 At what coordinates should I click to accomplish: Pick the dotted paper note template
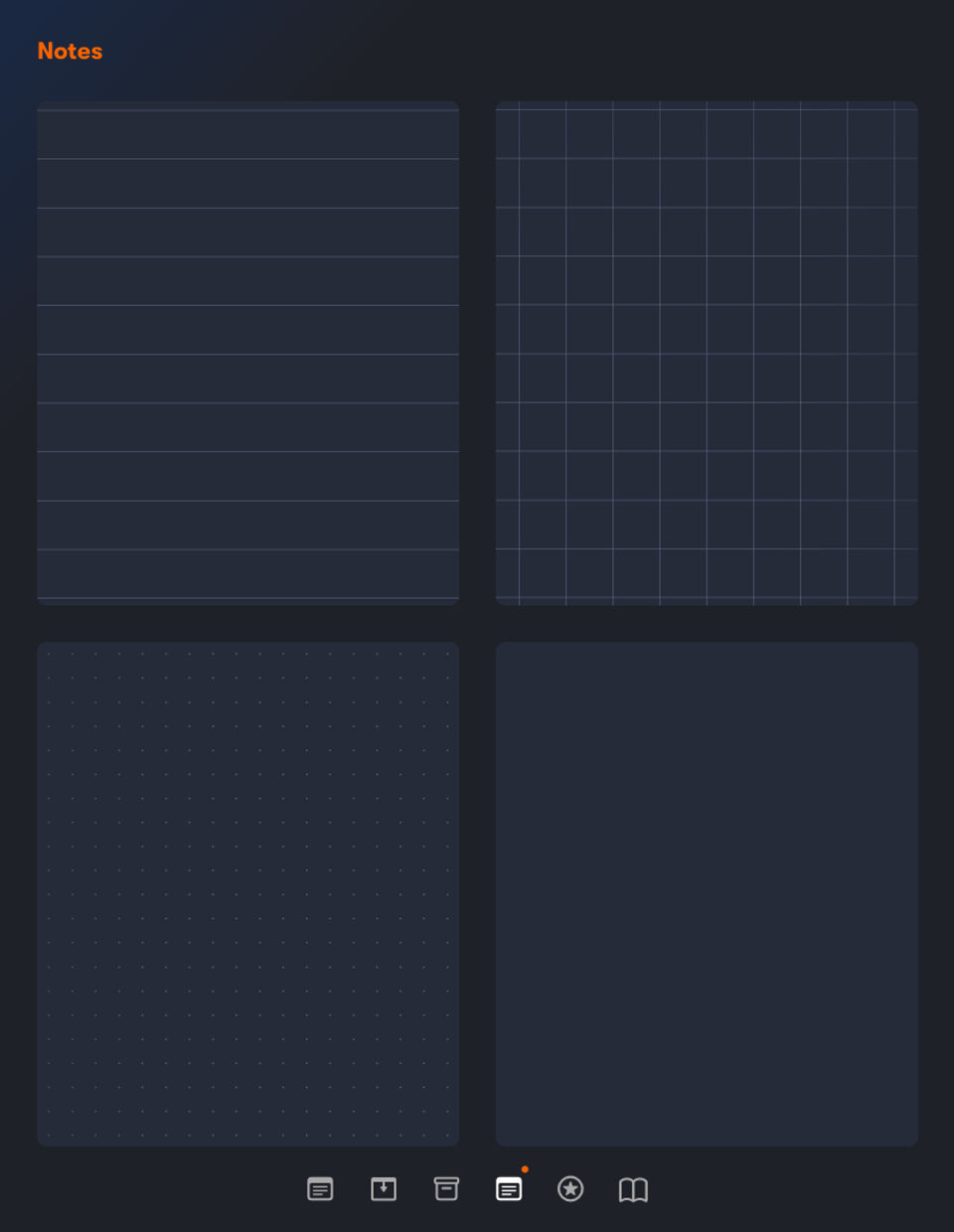pos(247,893)
